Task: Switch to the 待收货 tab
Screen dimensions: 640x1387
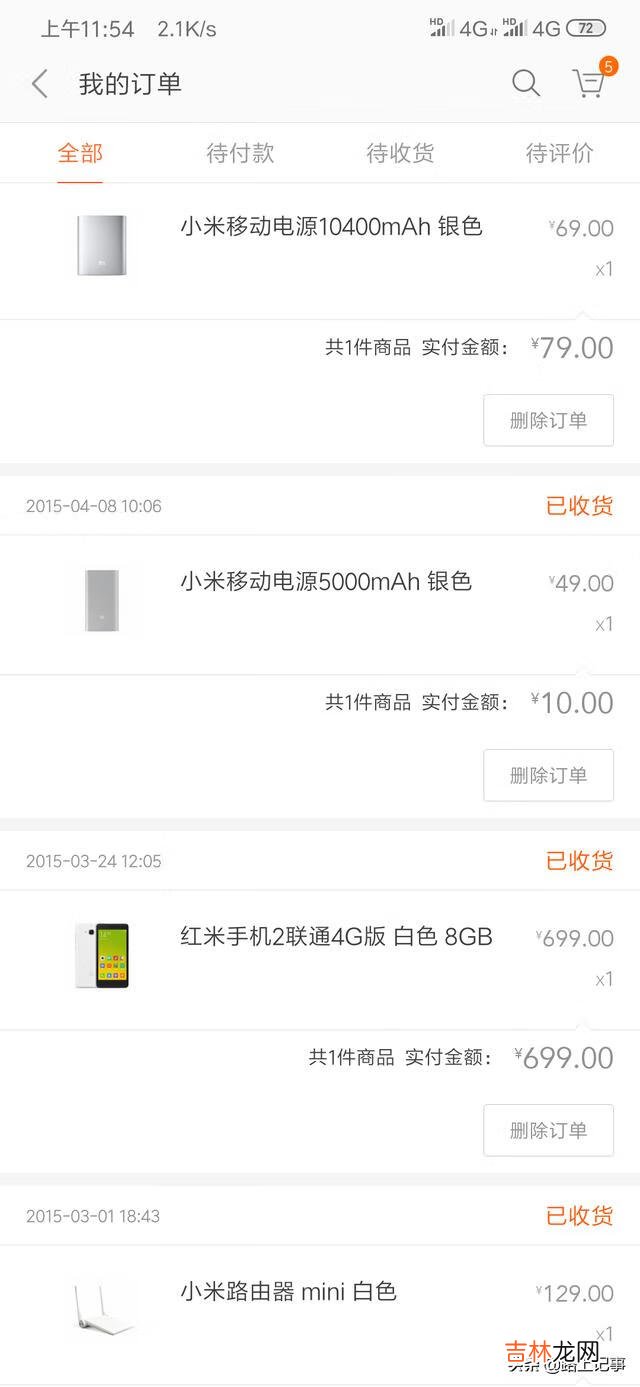Action: pos(400,153)
